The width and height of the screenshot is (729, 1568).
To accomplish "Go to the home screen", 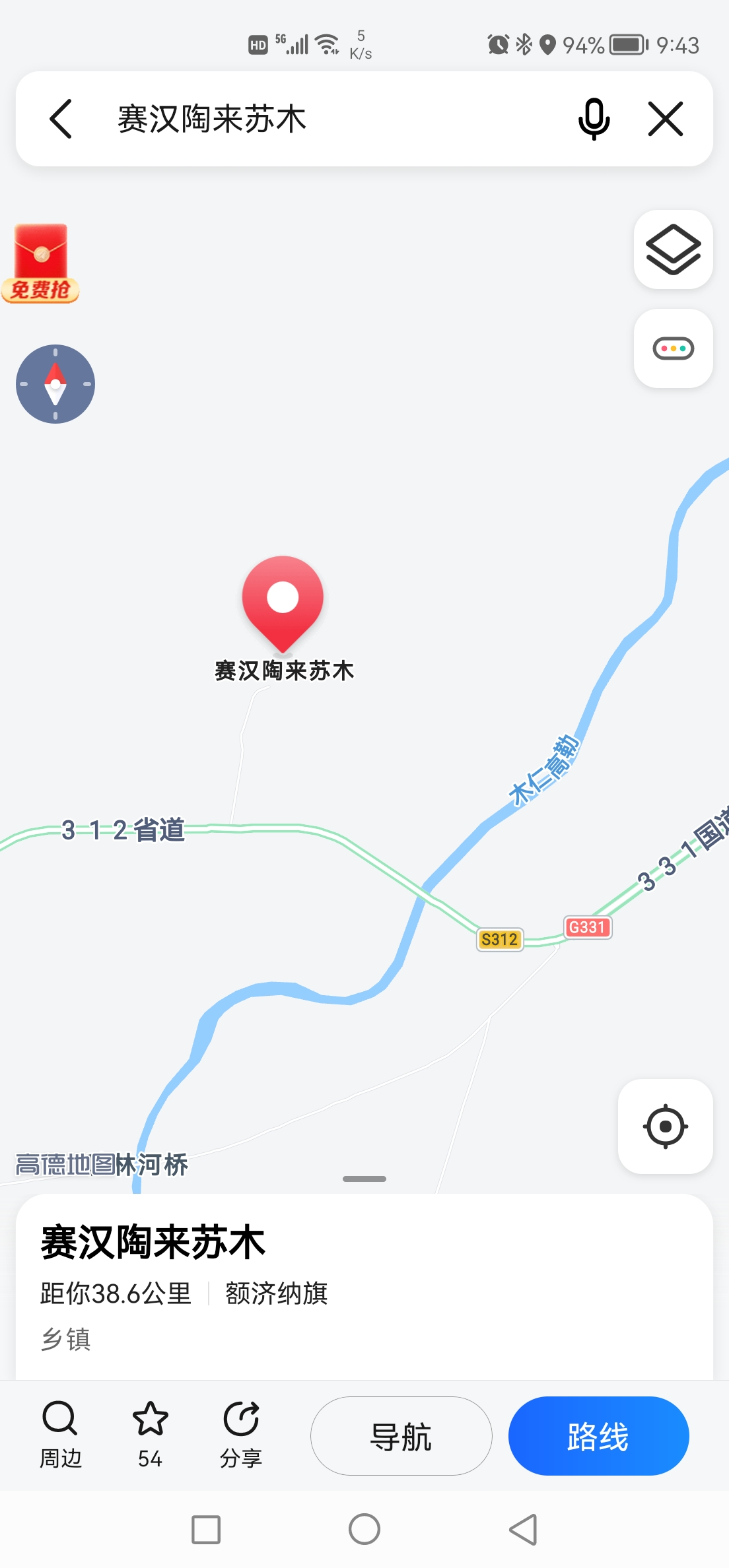I will (364, 1529).
